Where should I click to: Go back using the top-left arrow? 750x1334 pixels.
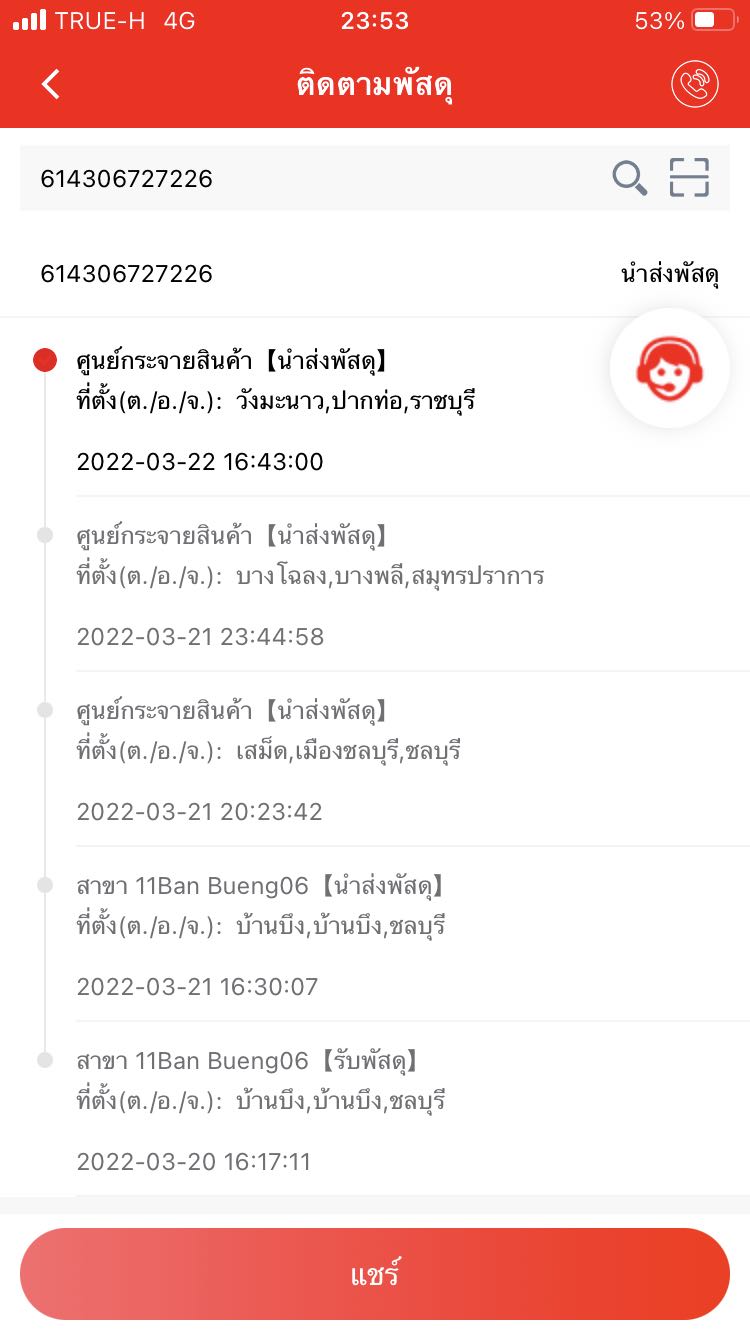tap(51, 85)
